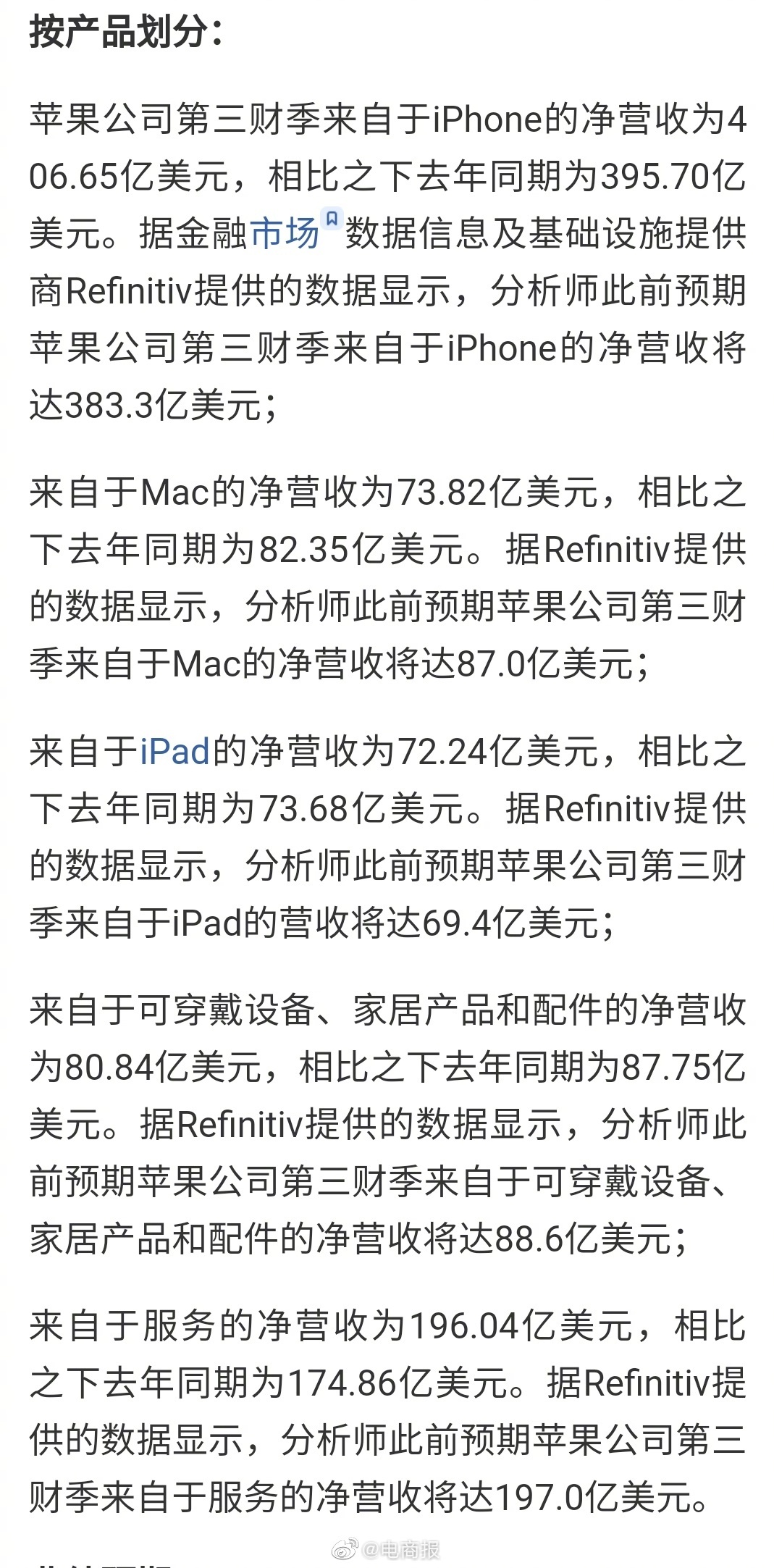
Task: Open the blue iPad link
Action: [174, 751]
